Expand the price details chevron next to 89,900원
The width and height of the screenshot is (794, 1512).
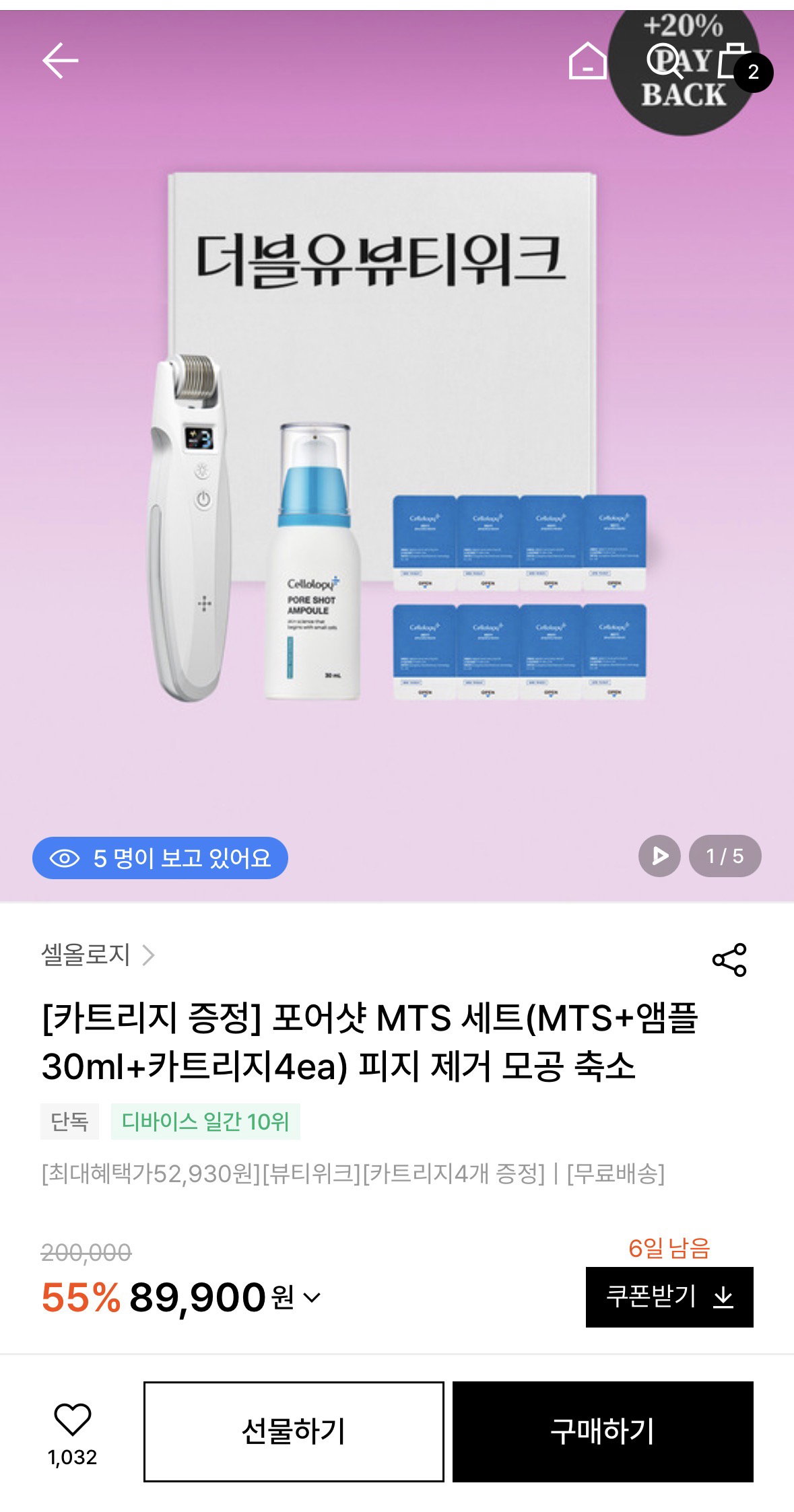click(x=312, y=1297)
